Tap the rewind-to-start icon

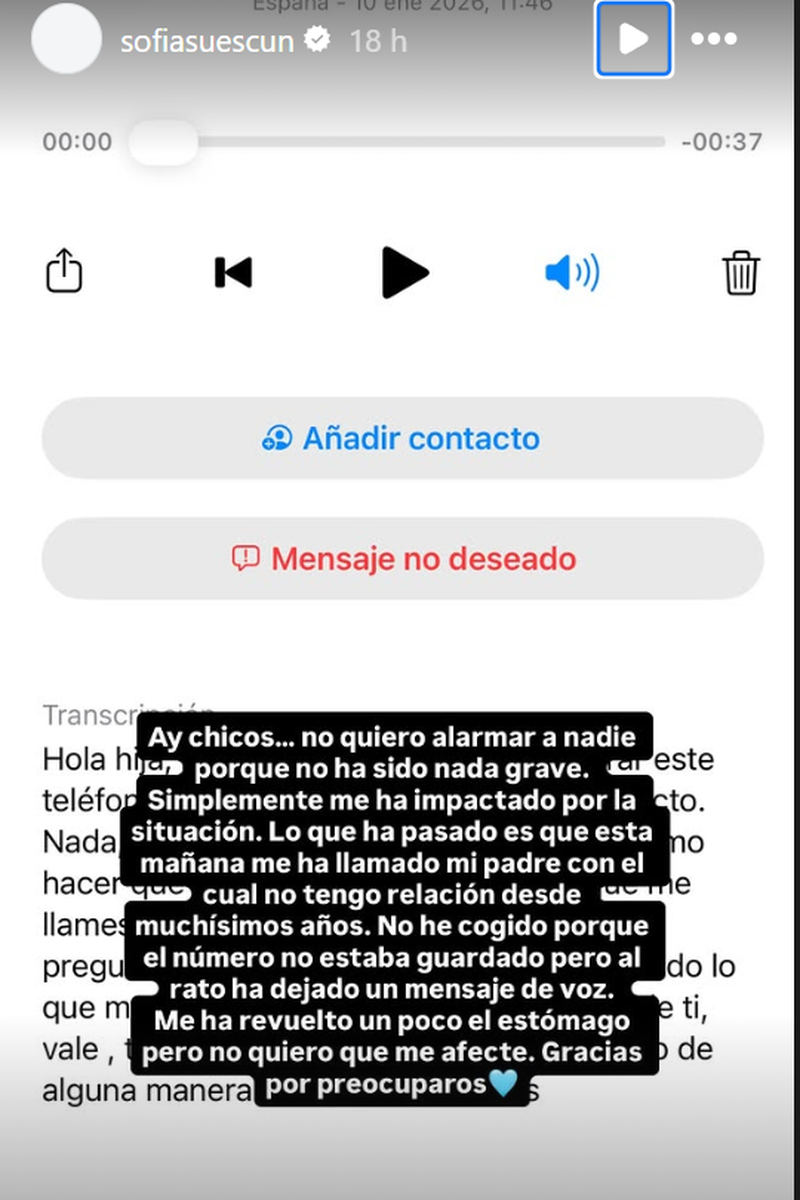point(233,271)
